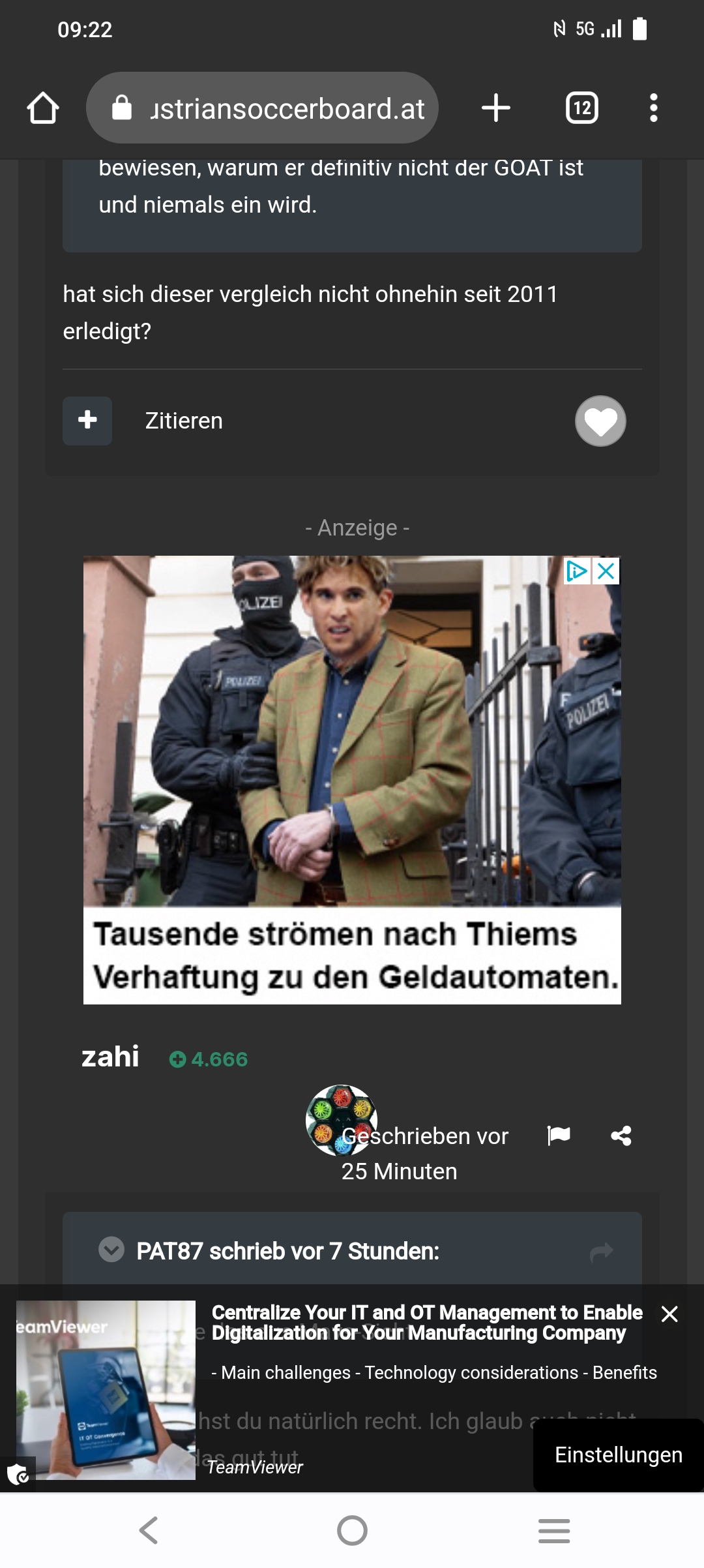The image size is (704, 1568).
Task: Report zahi's post with the flag
Action: click(559, 1136)
